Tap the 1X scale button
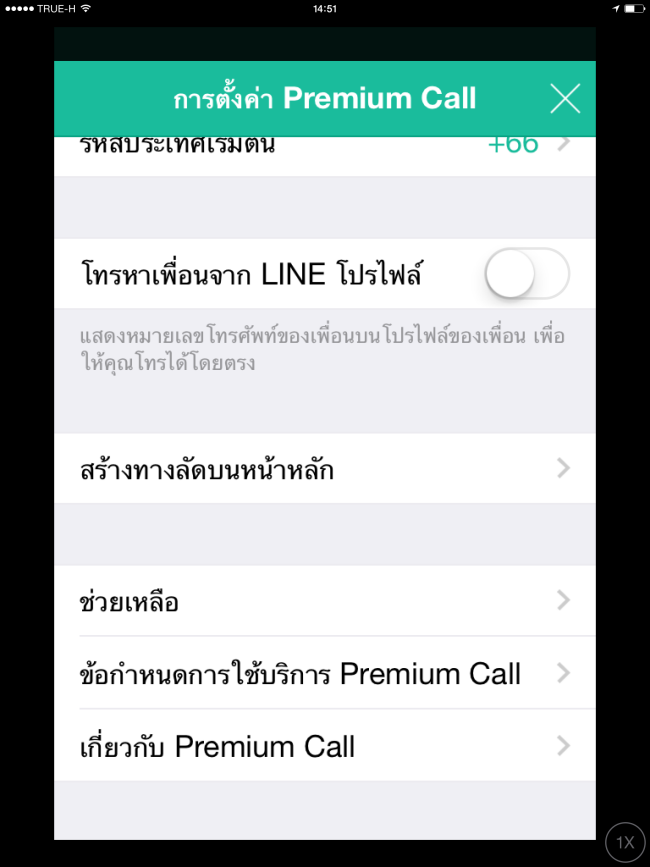Screen dimensions: 650x867 (x=625, y=843)
